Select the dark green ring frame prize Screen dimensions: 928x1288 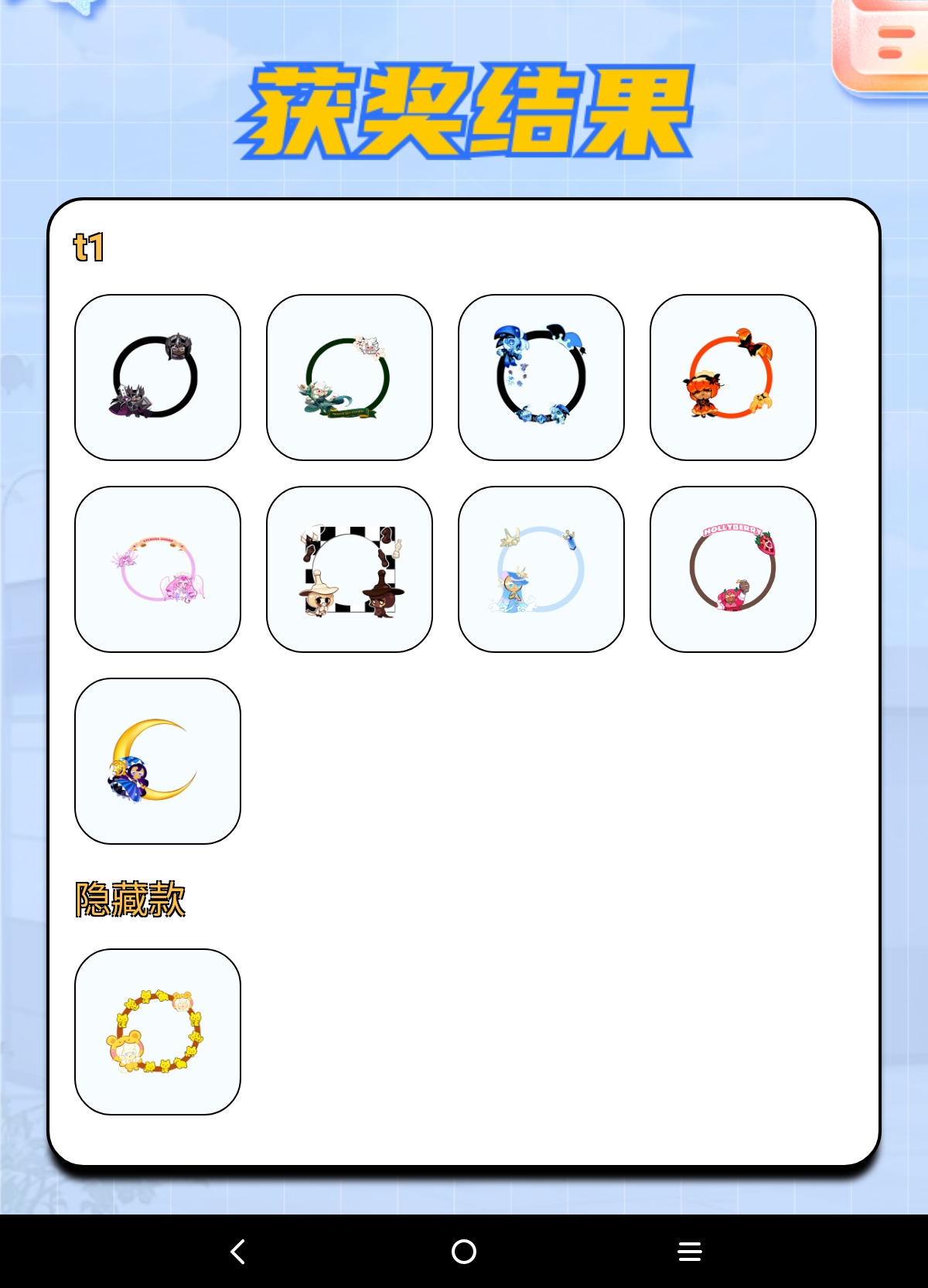click(350, 378)
